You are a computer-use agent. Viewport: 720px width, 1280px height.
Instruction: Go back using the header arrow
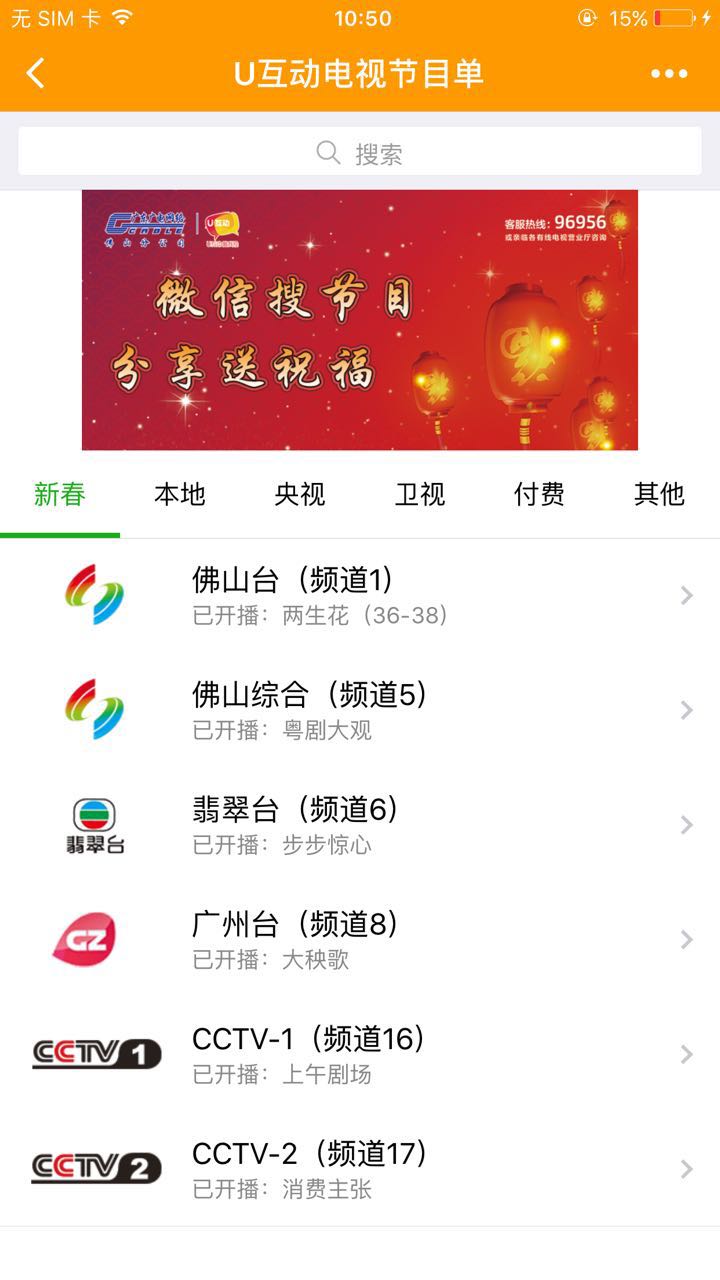pos(36,73)
